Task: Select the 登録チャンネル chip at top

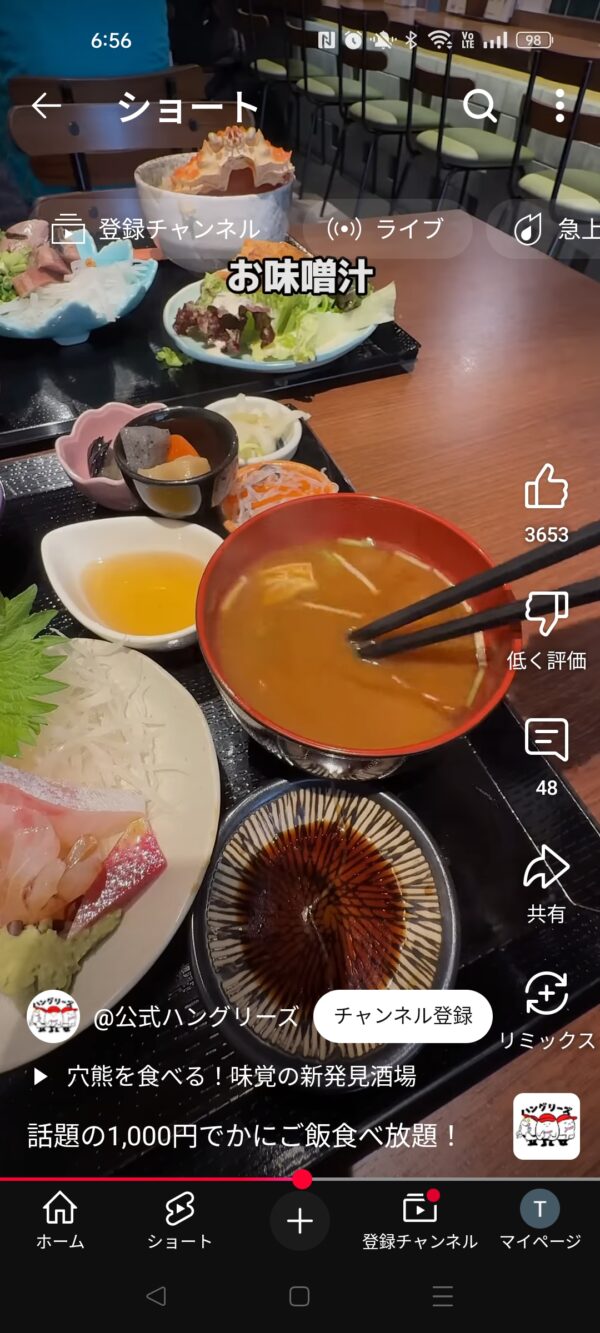Action: (x=155, y=229)
